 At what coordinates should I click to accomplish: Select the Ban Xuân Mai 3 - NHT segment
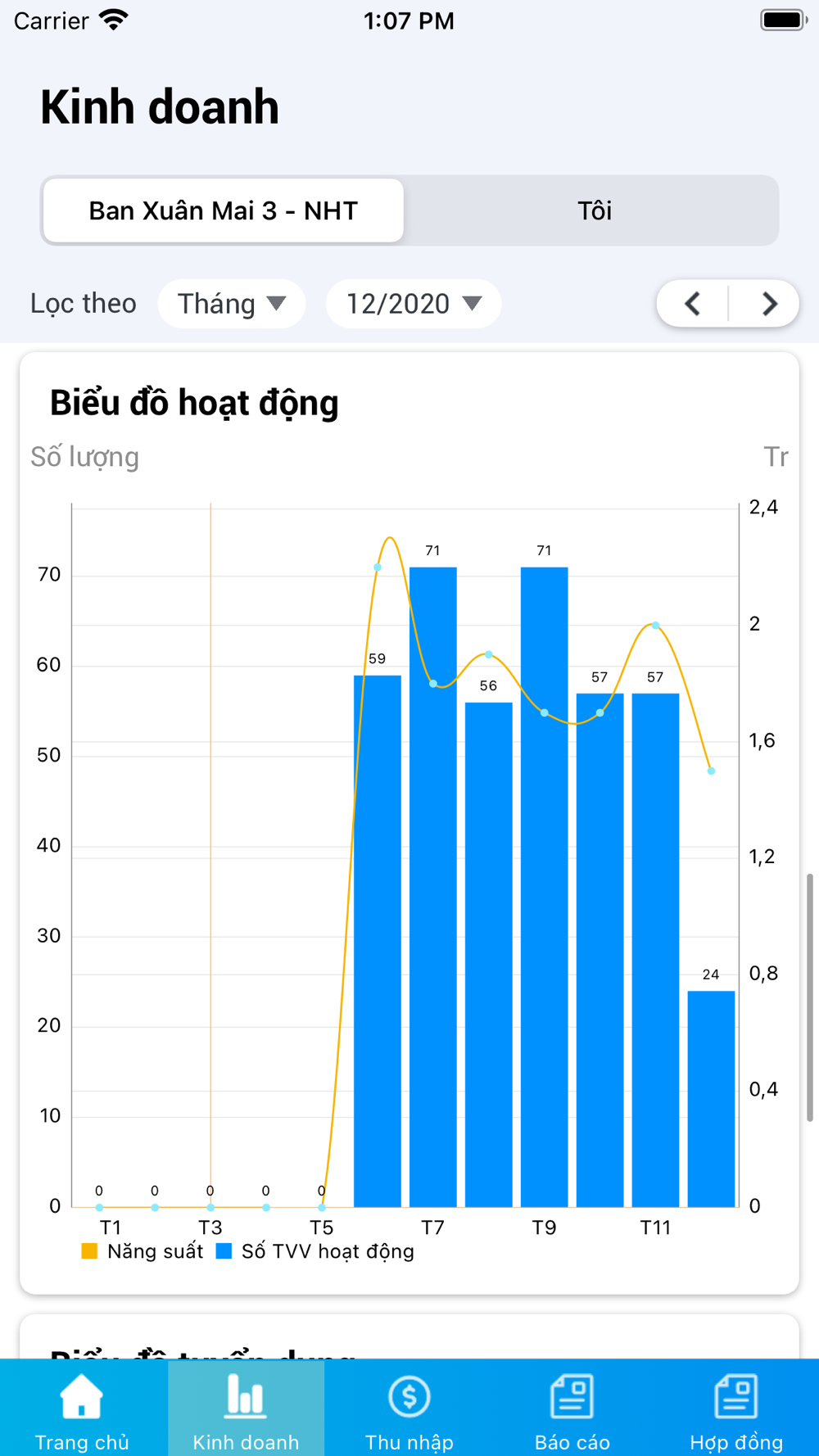223,210
